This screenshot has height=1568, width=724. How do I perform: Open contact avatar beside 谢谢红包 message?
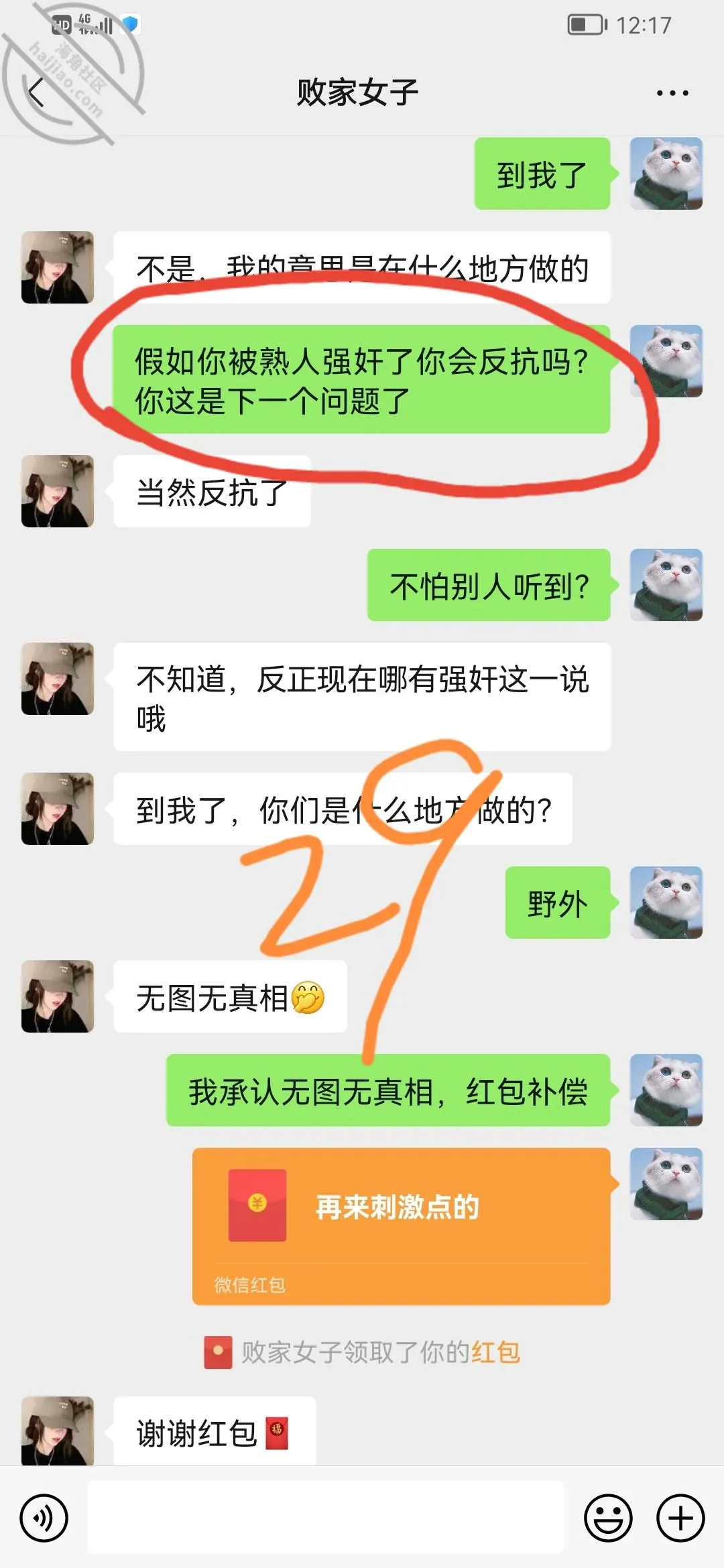click(58, 1430)
